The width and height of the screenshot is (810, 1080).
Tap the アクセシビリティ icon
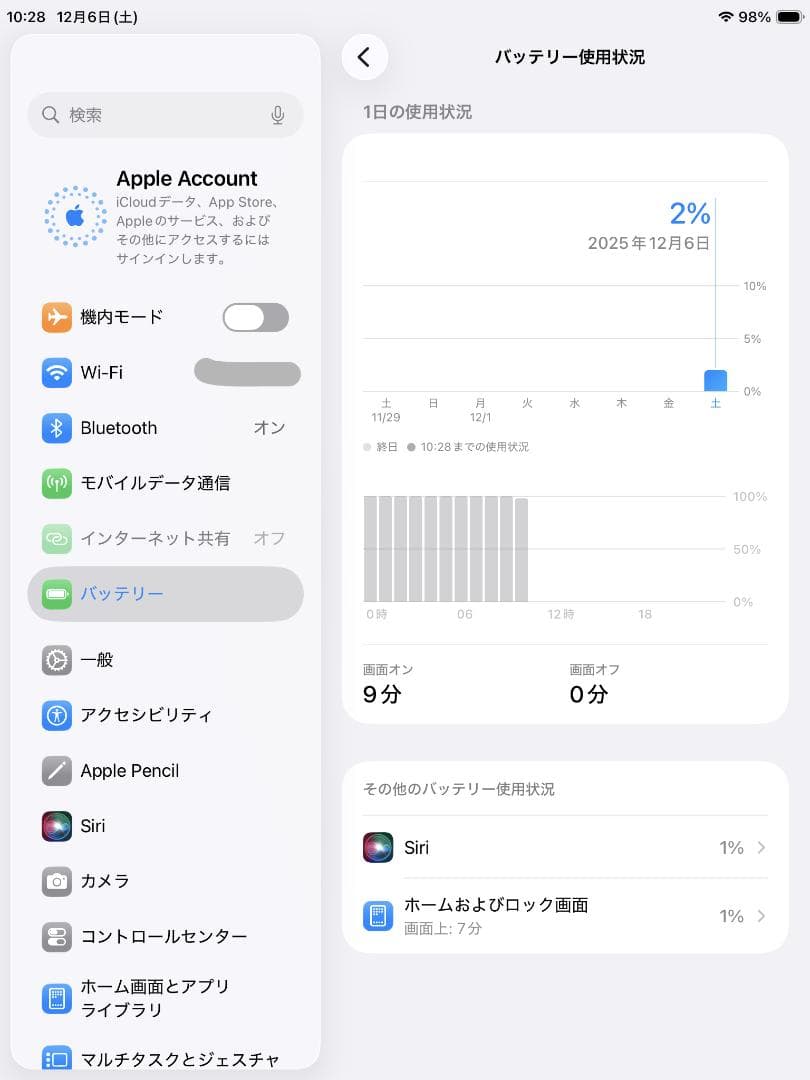click(x=56, y=715)
